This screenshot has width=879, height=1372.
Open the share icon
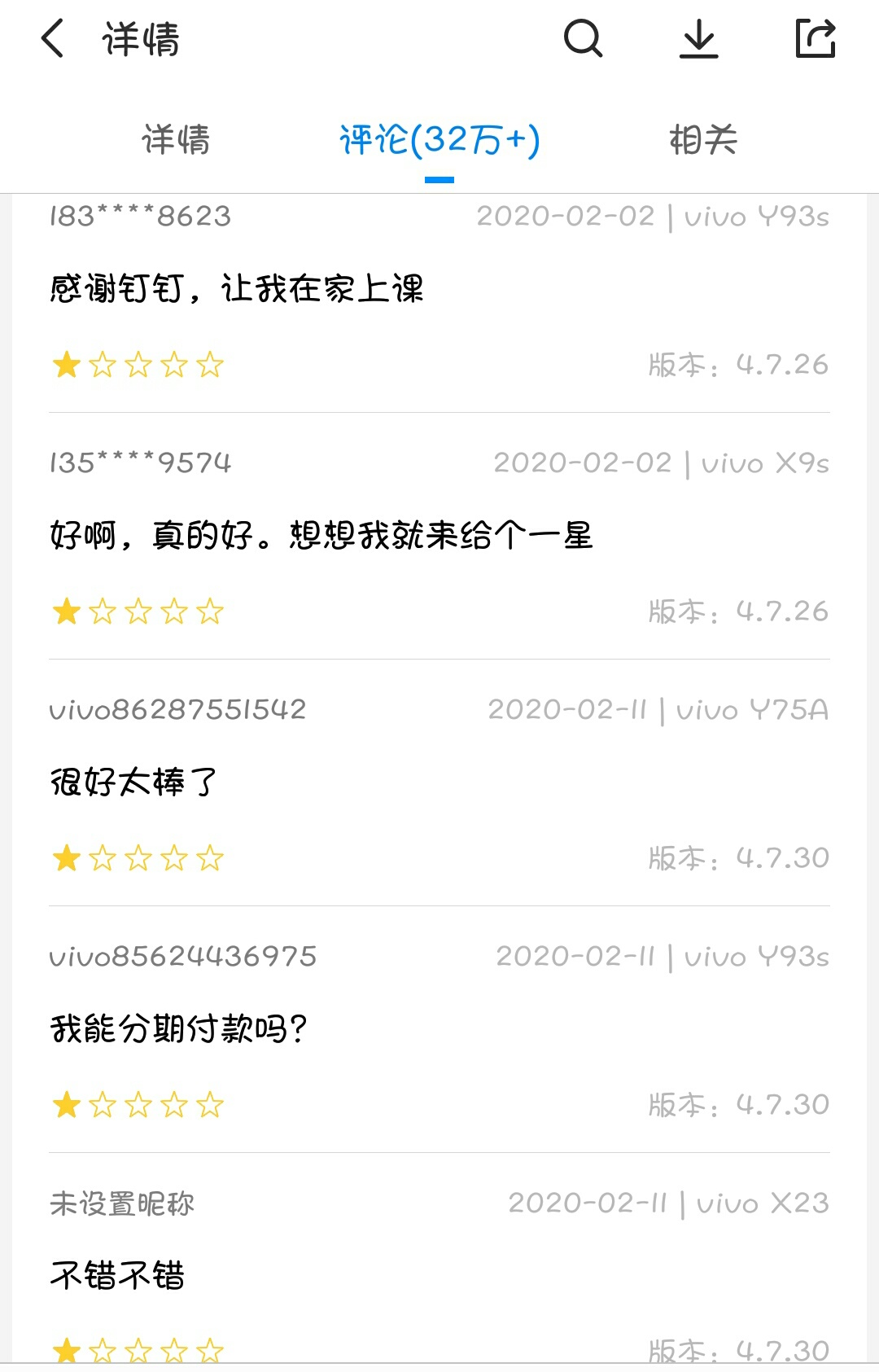pyautogui.click(x=815, y=38)
